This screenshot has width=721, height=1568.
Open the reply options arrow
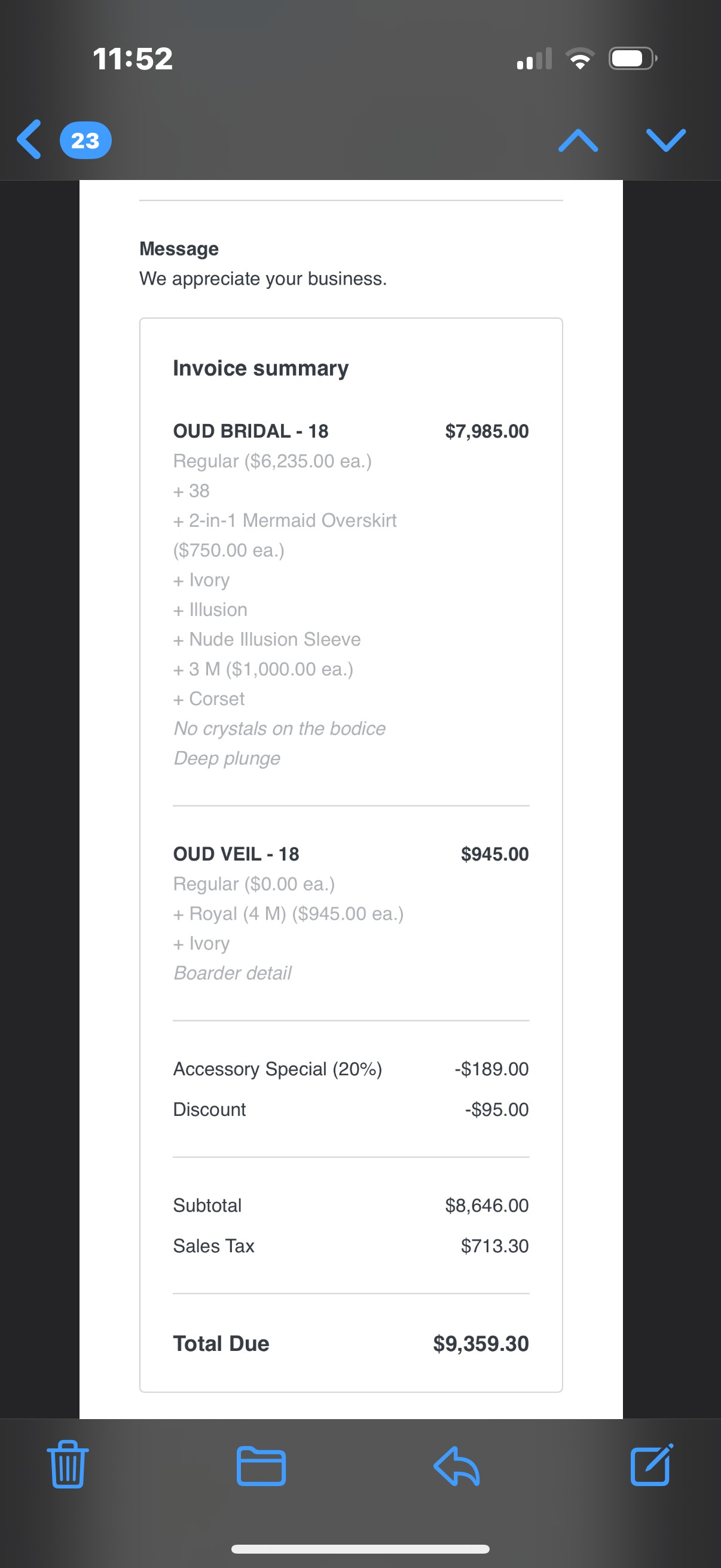(x=457, y=1466)
